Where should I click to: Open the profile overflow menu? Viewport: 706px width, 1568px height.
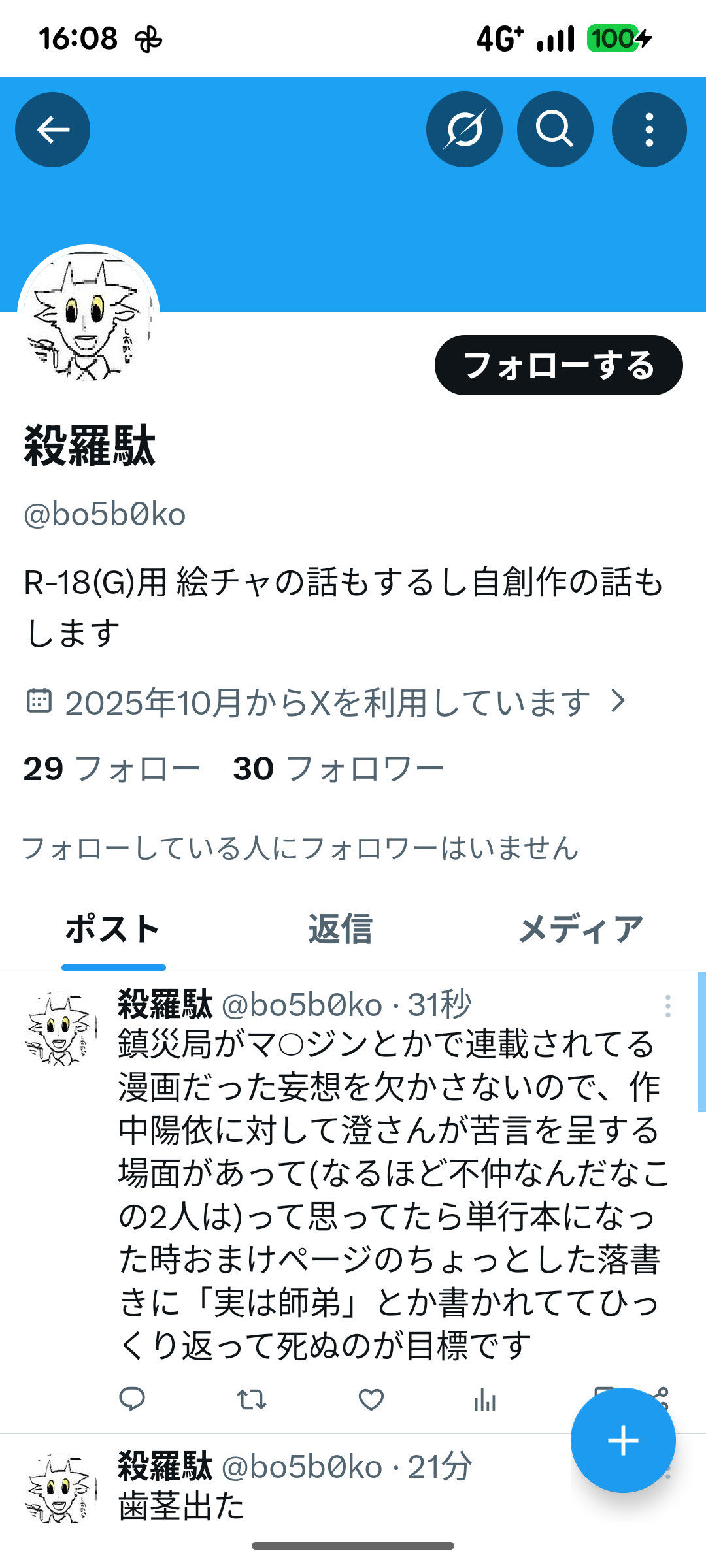pos(649,129)
